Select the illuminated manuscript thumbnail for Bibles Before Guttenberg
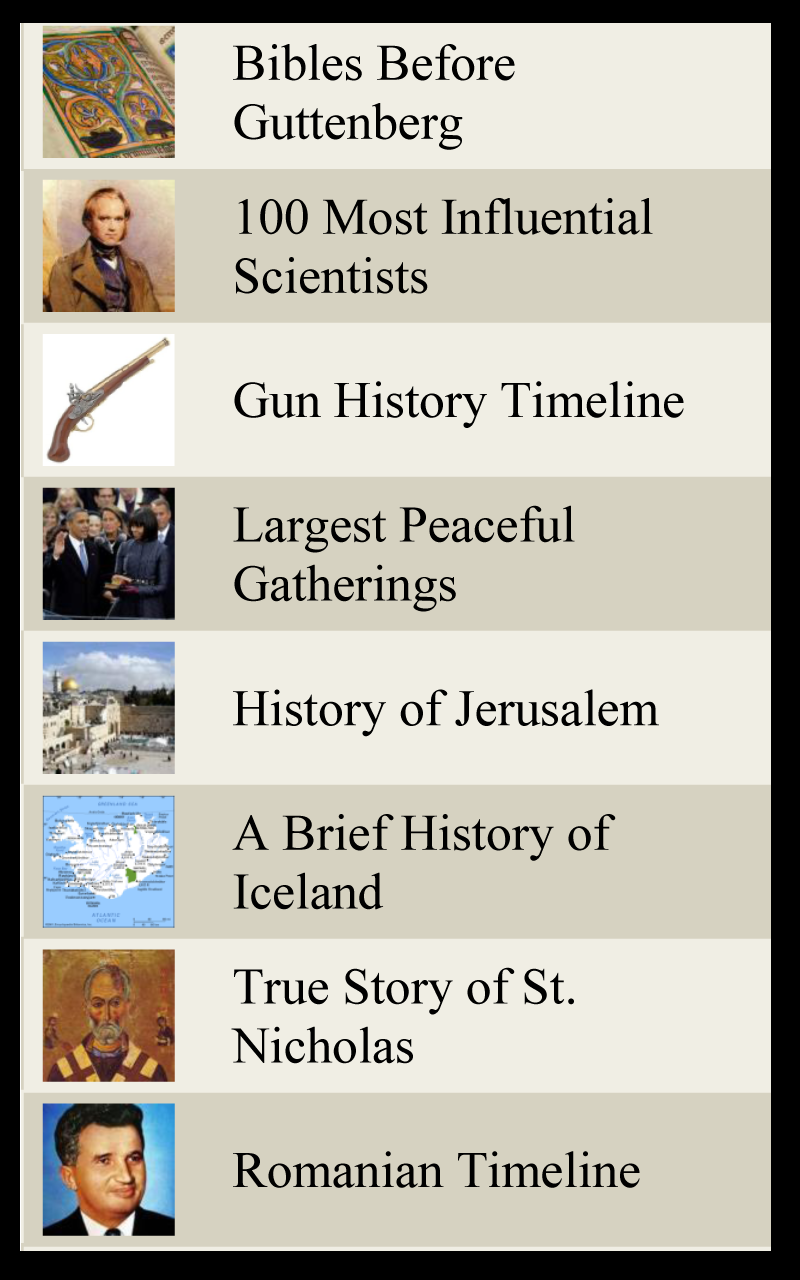Viewport: 800px width, 1280px height. [x=110, y=92]
